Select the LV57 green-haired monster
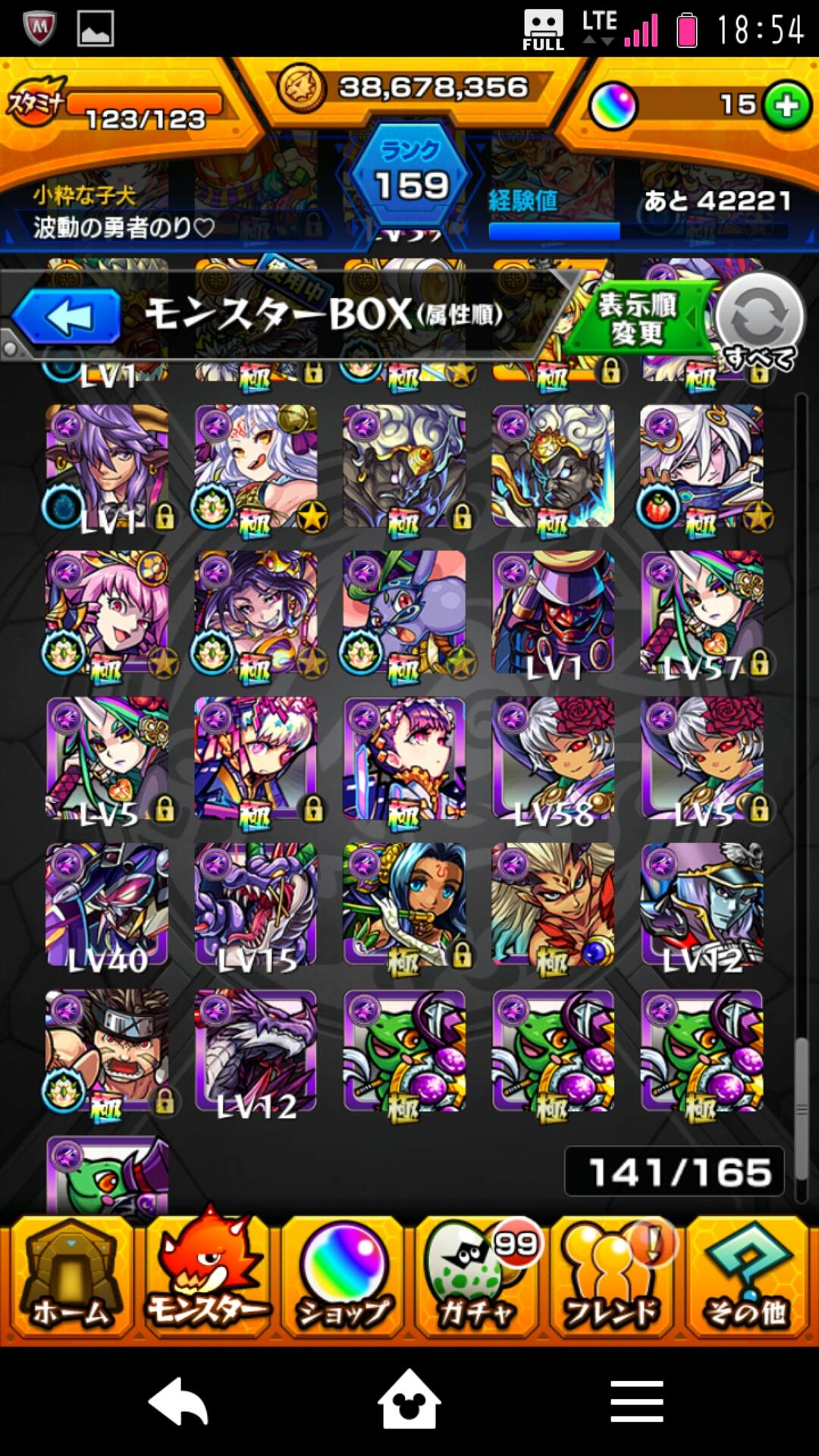This screenshot has width=819, height=1456. [701, 613]
